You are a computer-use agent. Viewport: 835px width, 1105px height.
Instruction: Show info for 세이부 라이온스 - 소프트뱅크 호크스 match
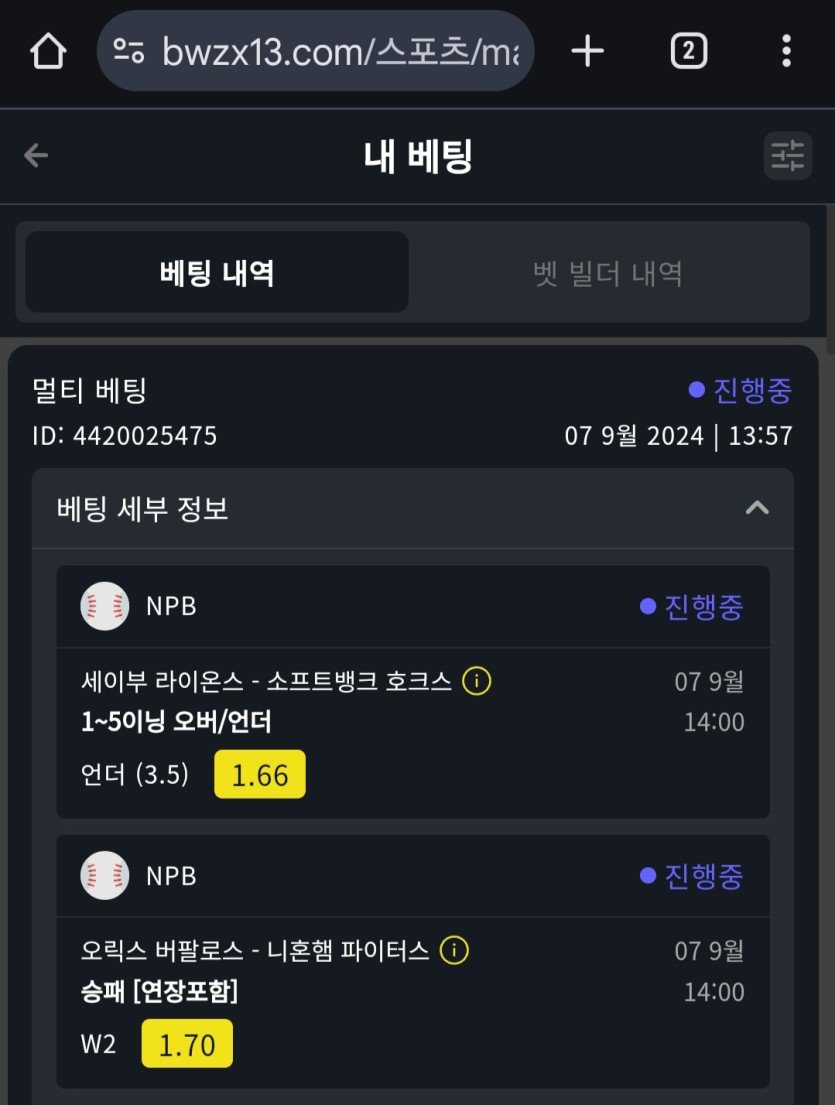477,682
